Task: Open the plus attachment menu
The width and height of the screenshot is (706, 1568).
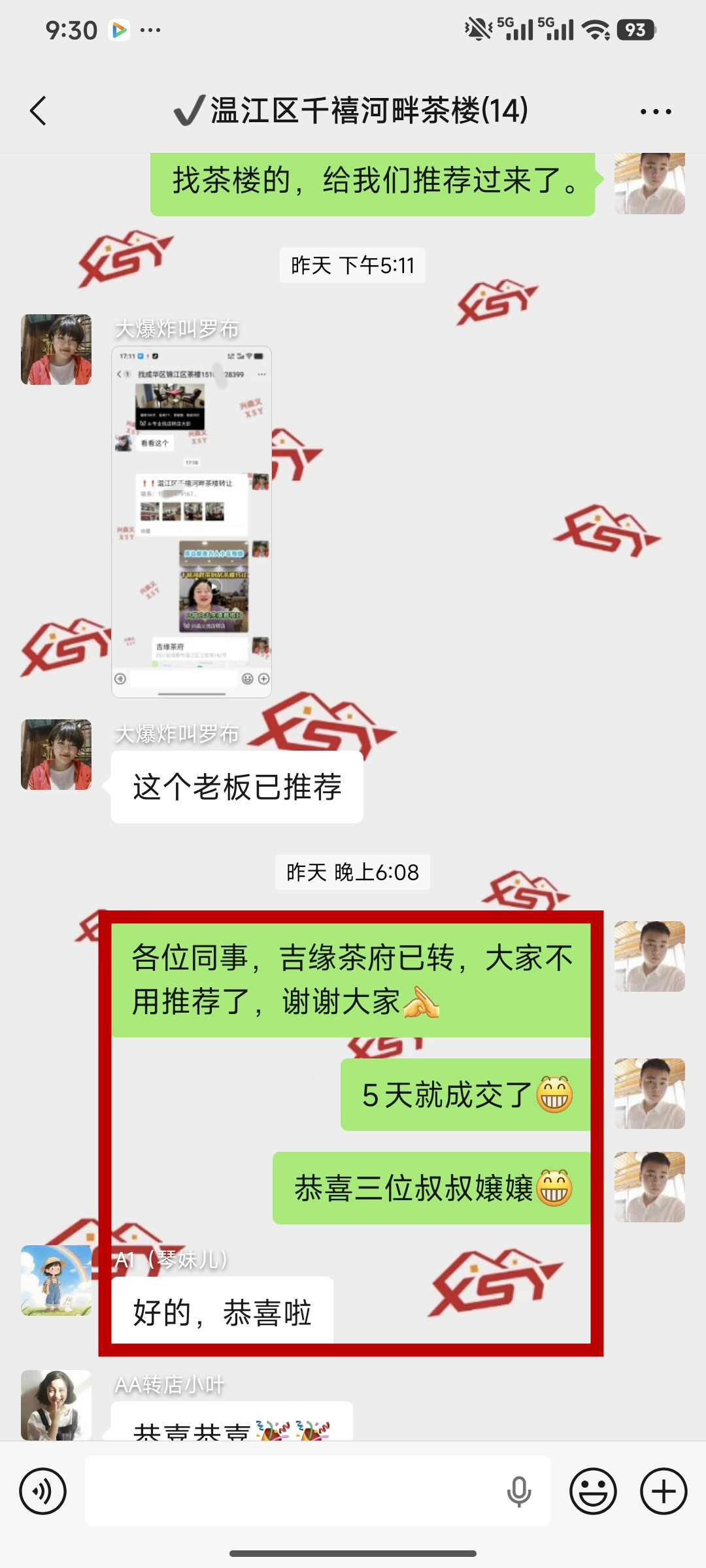Action: click(663, 1492)
